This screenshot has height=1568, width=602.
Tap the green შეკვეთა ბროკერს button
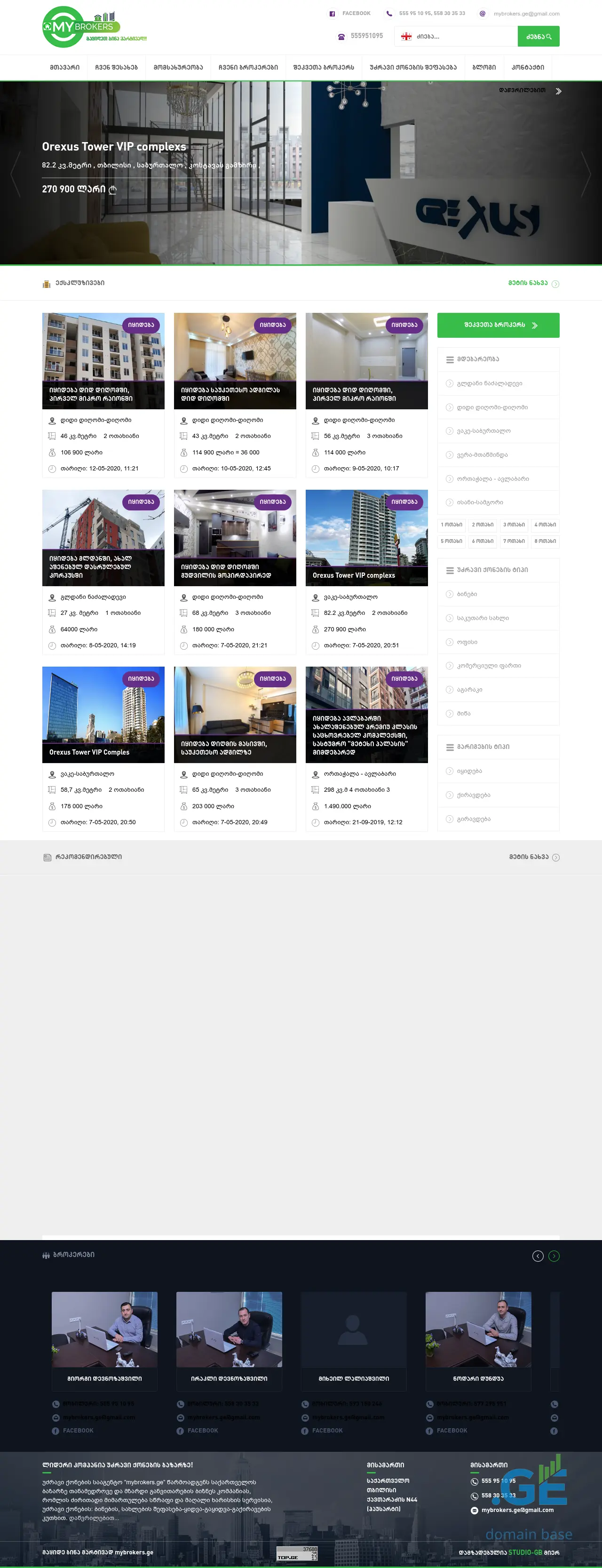pos(498,325)
